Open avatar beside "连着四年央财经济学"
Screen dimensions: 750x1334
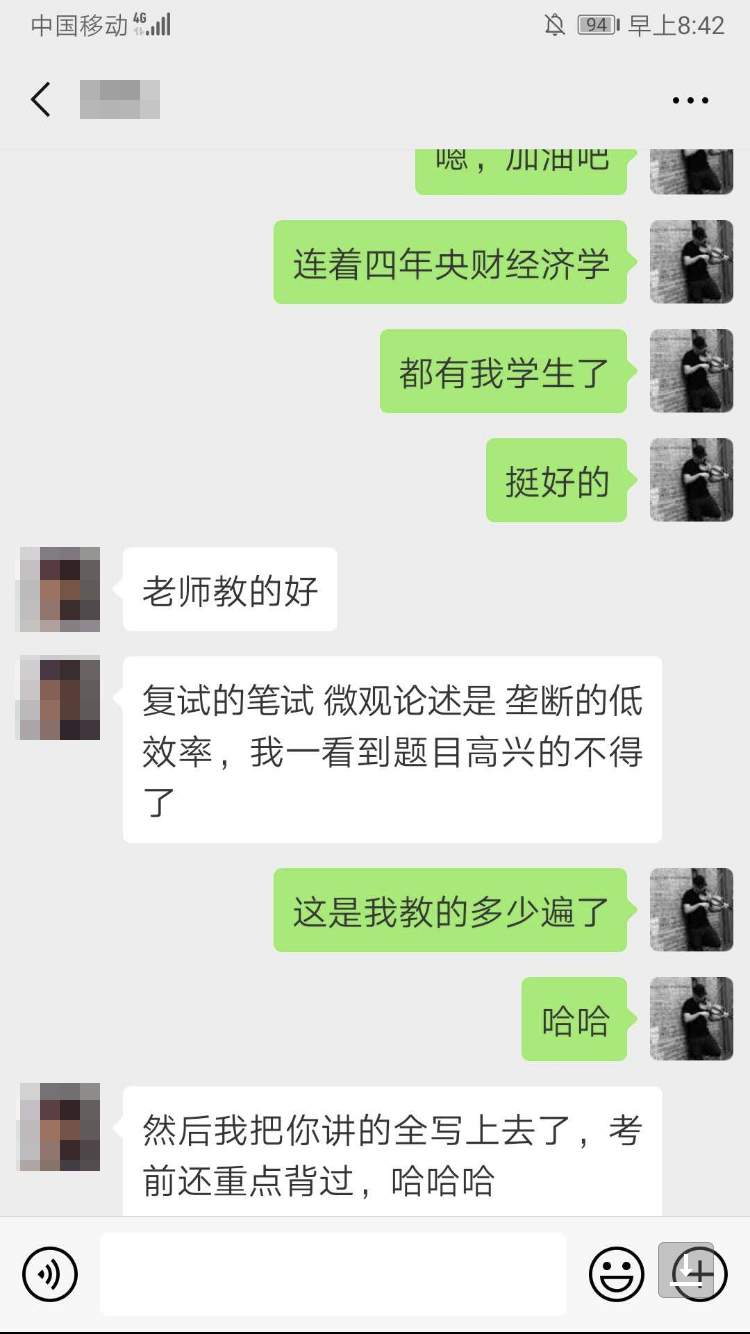(691, 262)
